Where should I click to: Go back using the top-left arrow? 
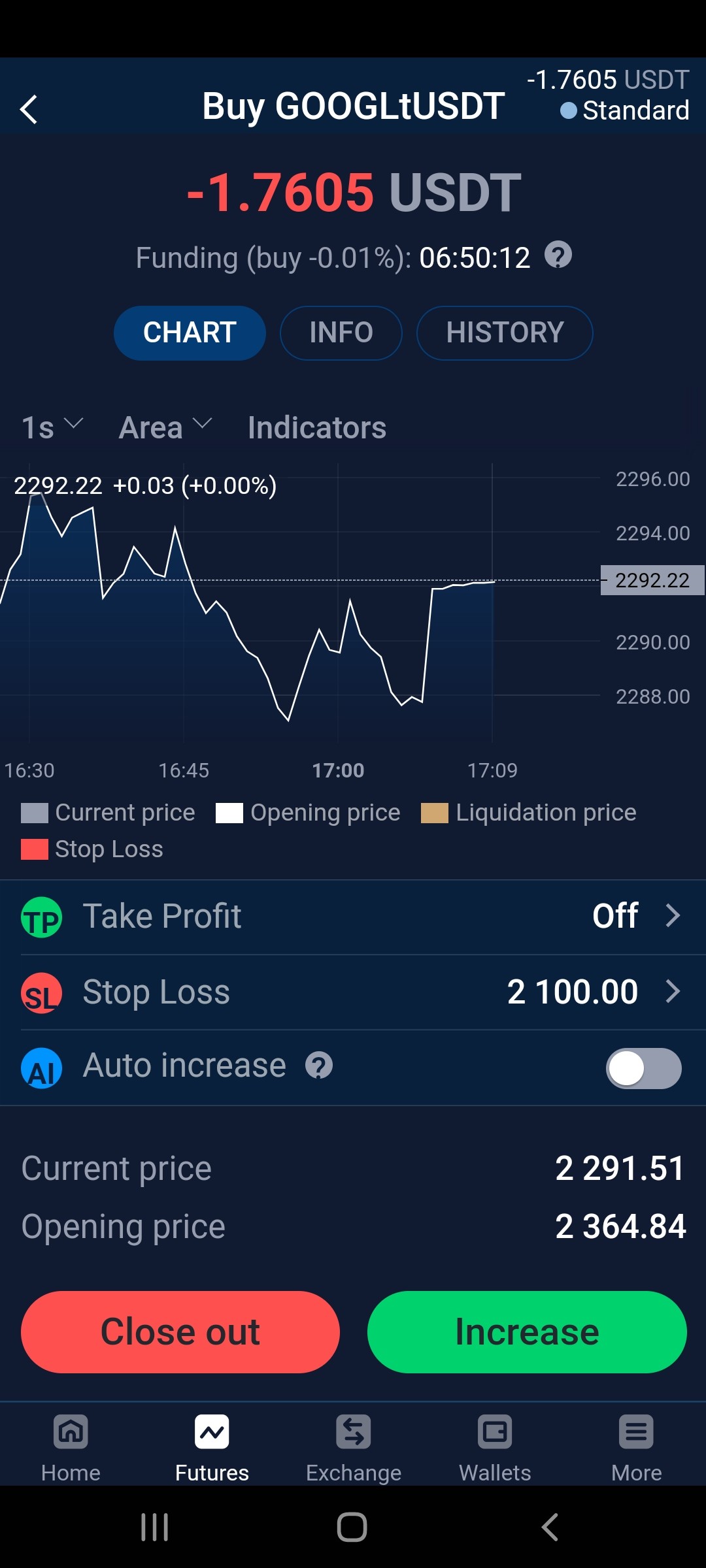coord(29,109)
